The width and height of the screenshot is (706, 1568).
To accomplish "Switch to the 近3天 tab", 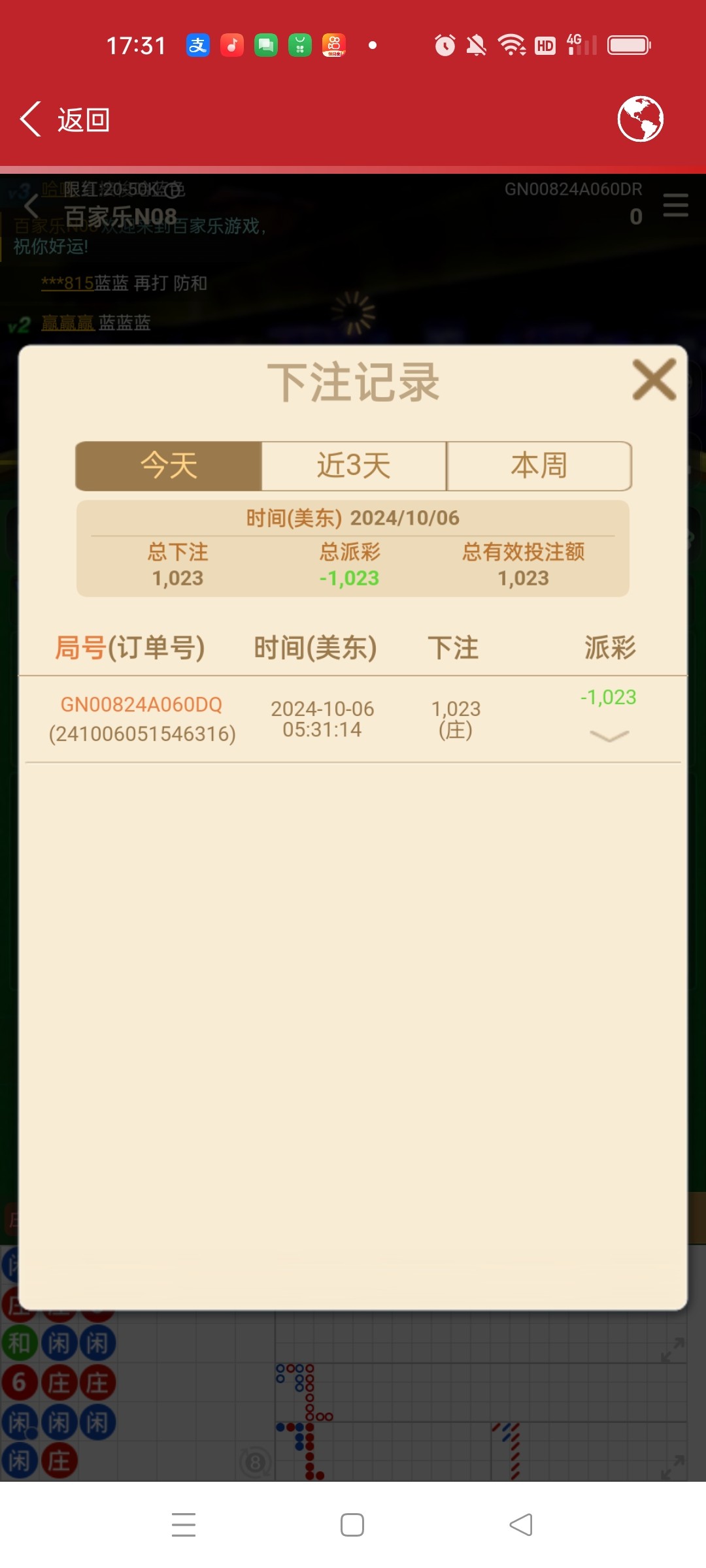I will 354,466.
